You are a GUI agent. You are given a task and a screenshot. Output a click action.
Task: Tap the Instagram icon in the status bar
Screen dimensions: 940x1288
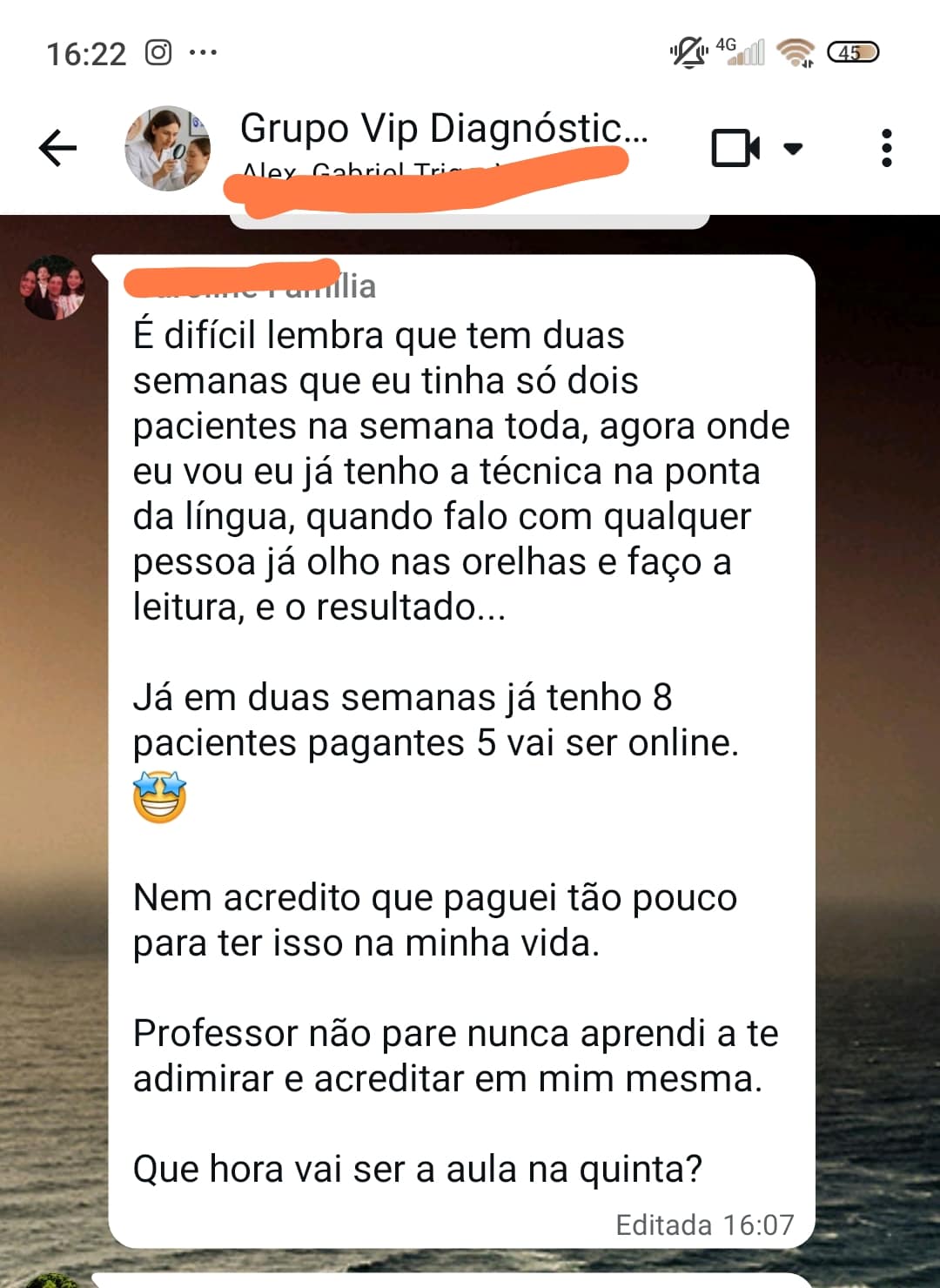[158, 52]
